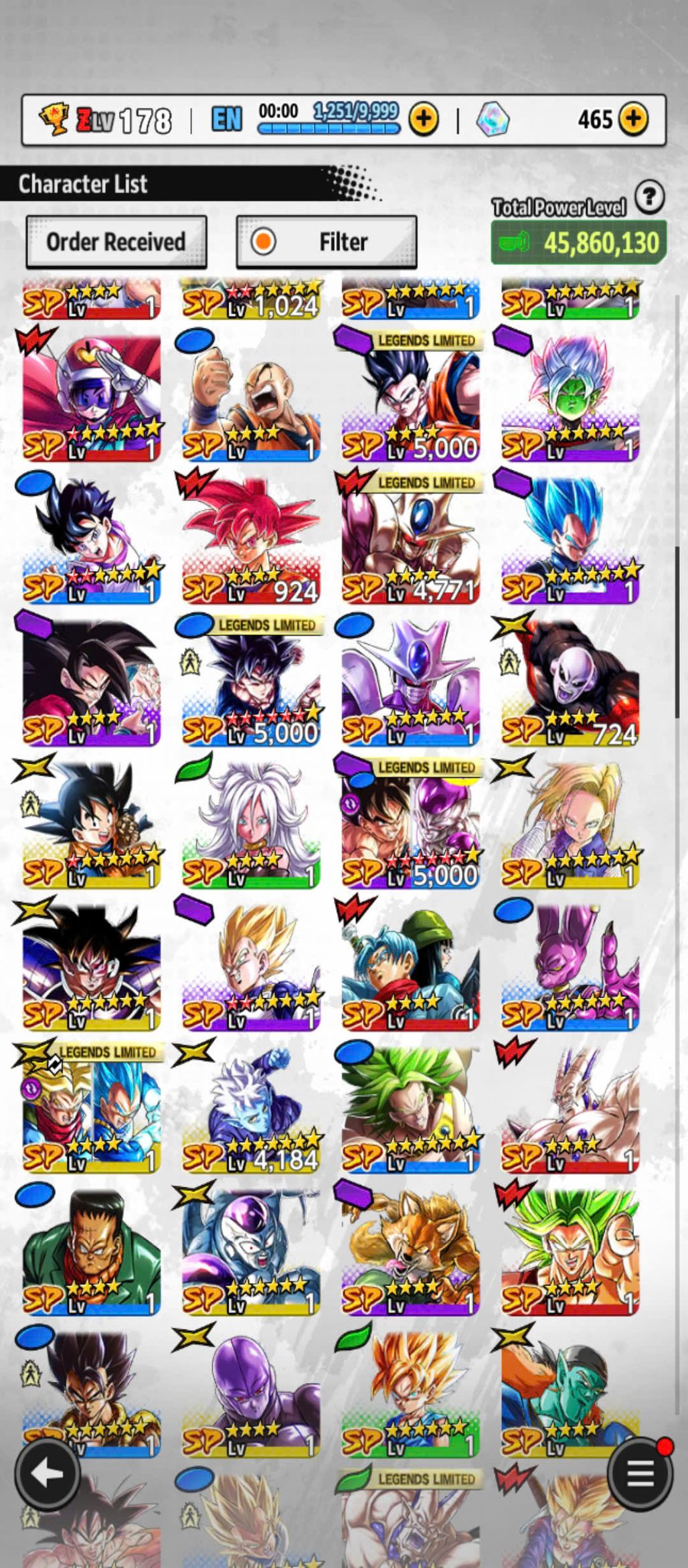
Task: Select the Android 8 green coat card
Action: 91,1252
